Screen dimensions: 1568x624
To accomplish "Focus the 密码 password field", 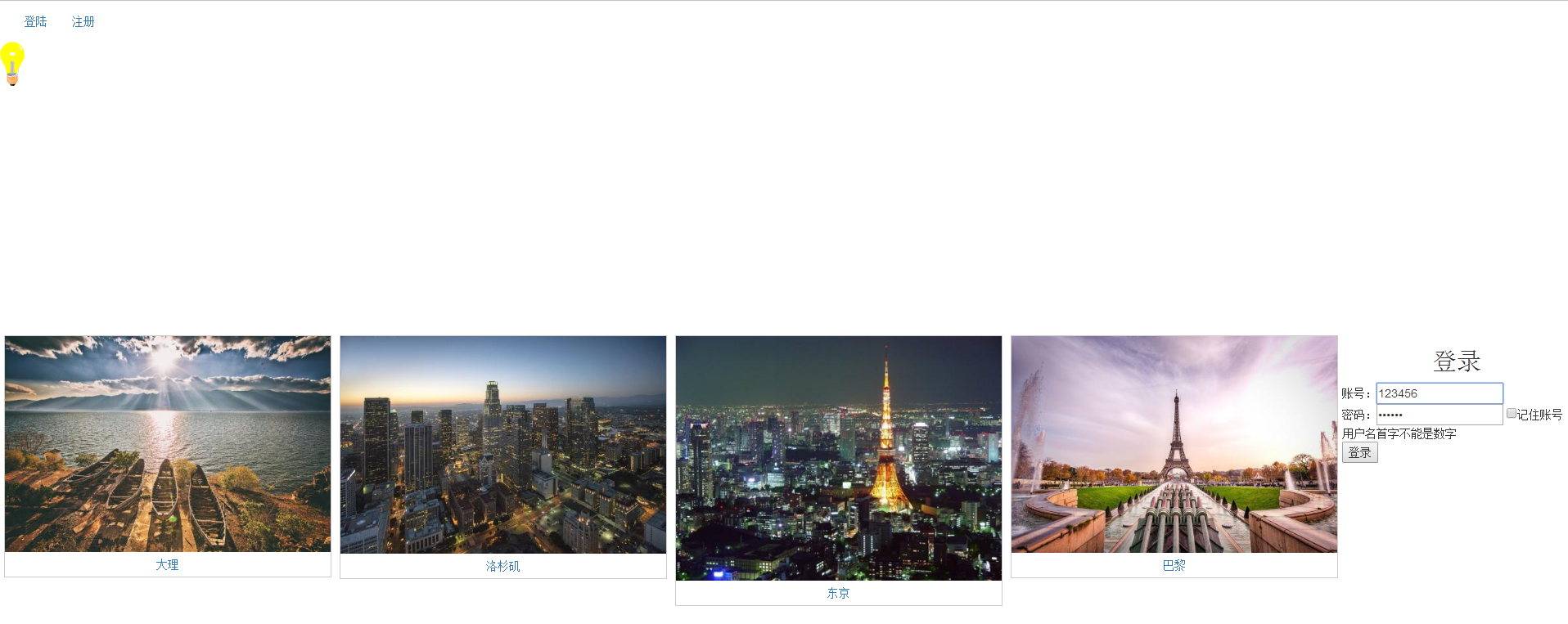I will click(1439, 415).
